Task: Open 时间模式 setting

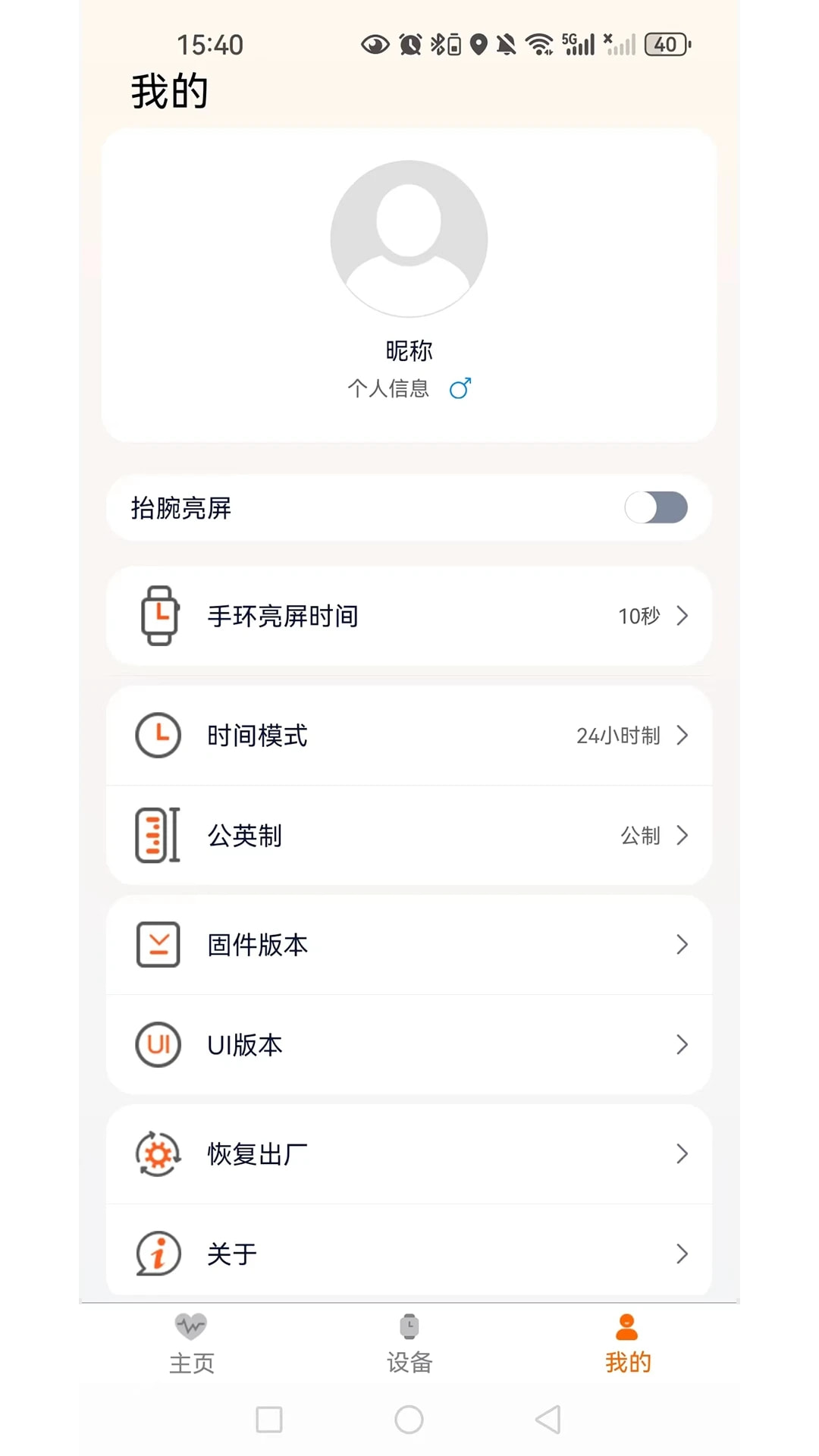Action: [x=409, y=736]
